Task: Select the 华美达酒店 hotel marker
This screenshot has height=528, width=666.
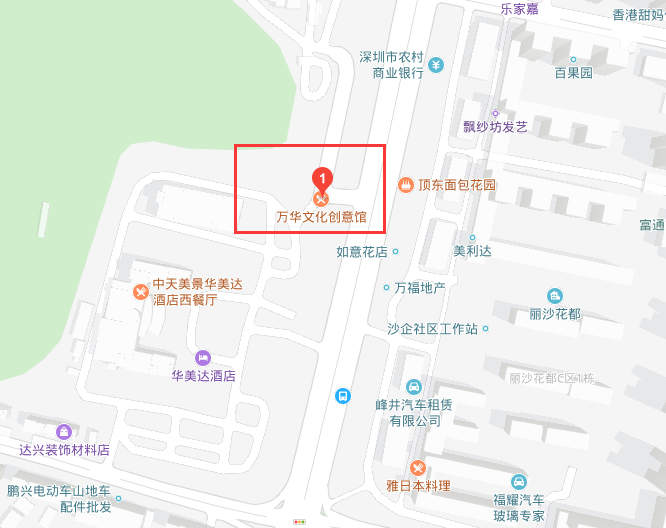Action: pyautogui.click(x=203, y=358)
